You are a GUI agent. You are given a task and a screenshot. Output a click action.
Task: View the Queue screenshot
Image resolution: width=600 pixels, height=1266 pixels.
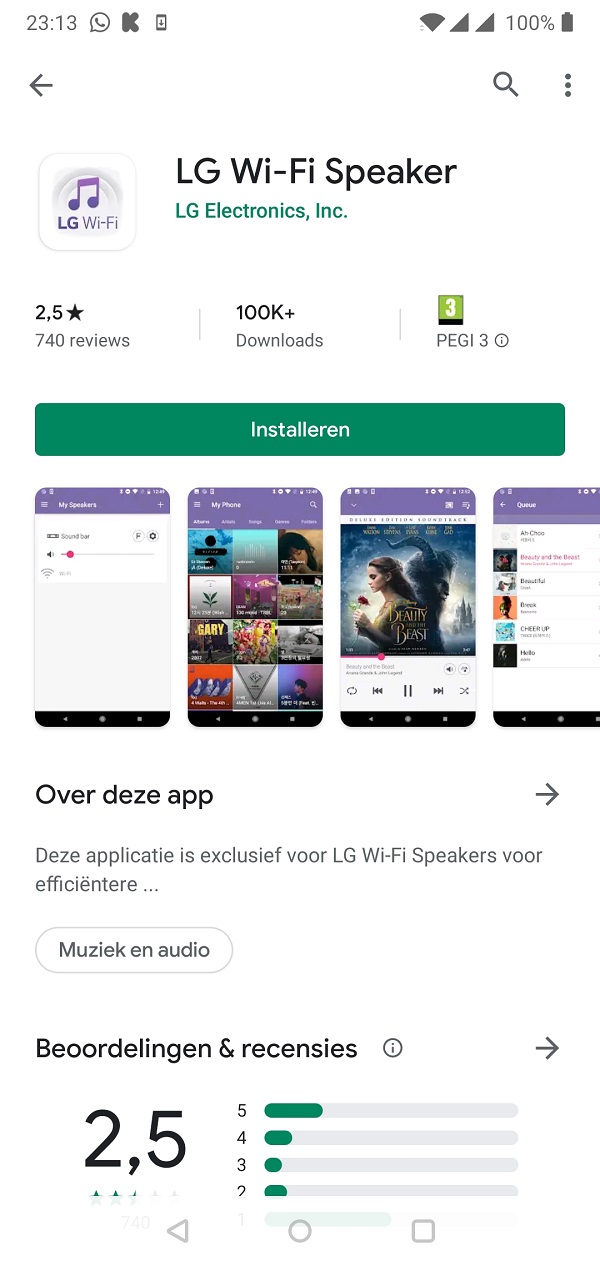(x=547, y=607)
